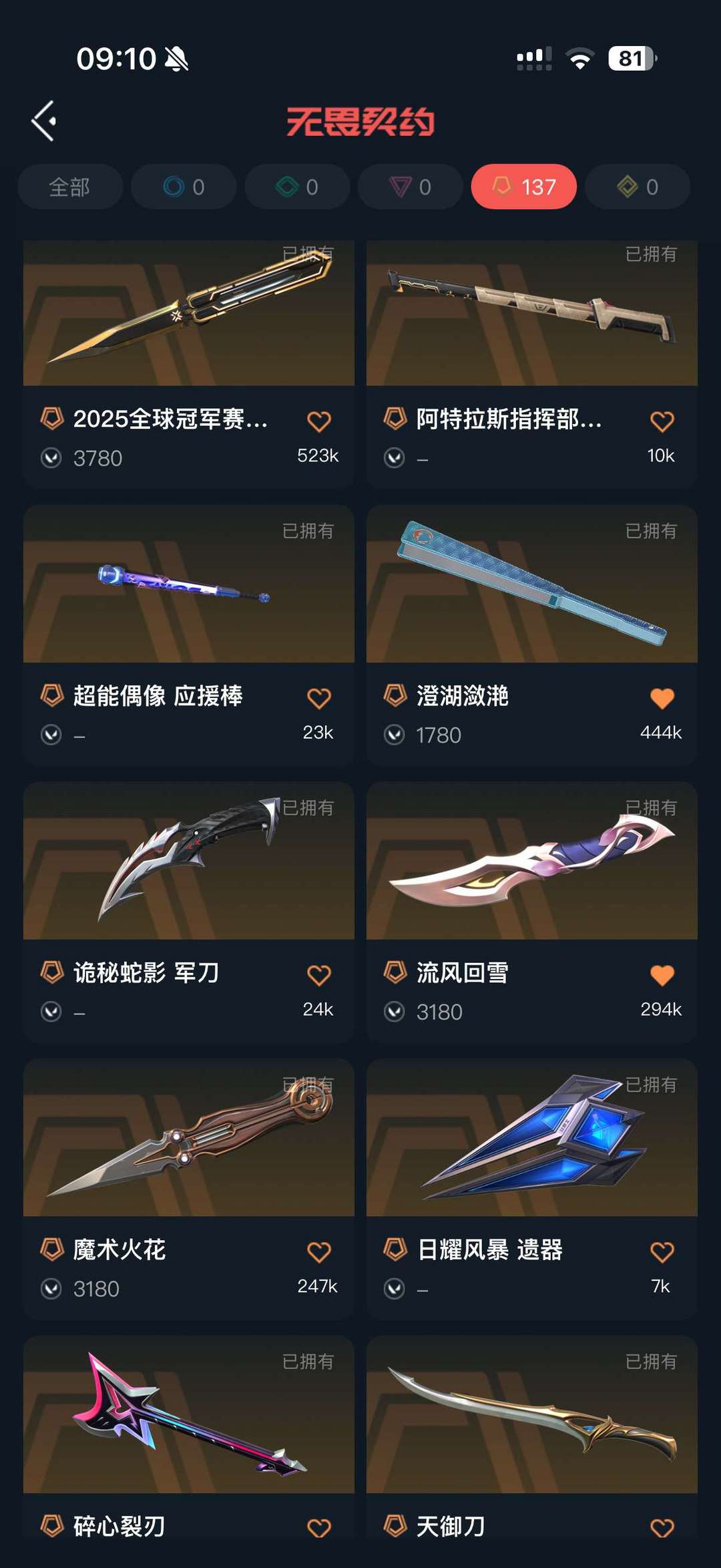View the 澄湖潋滟 fan skin card
The height and width of the screenshot is (1568, 721).
[x=531, y=584]
